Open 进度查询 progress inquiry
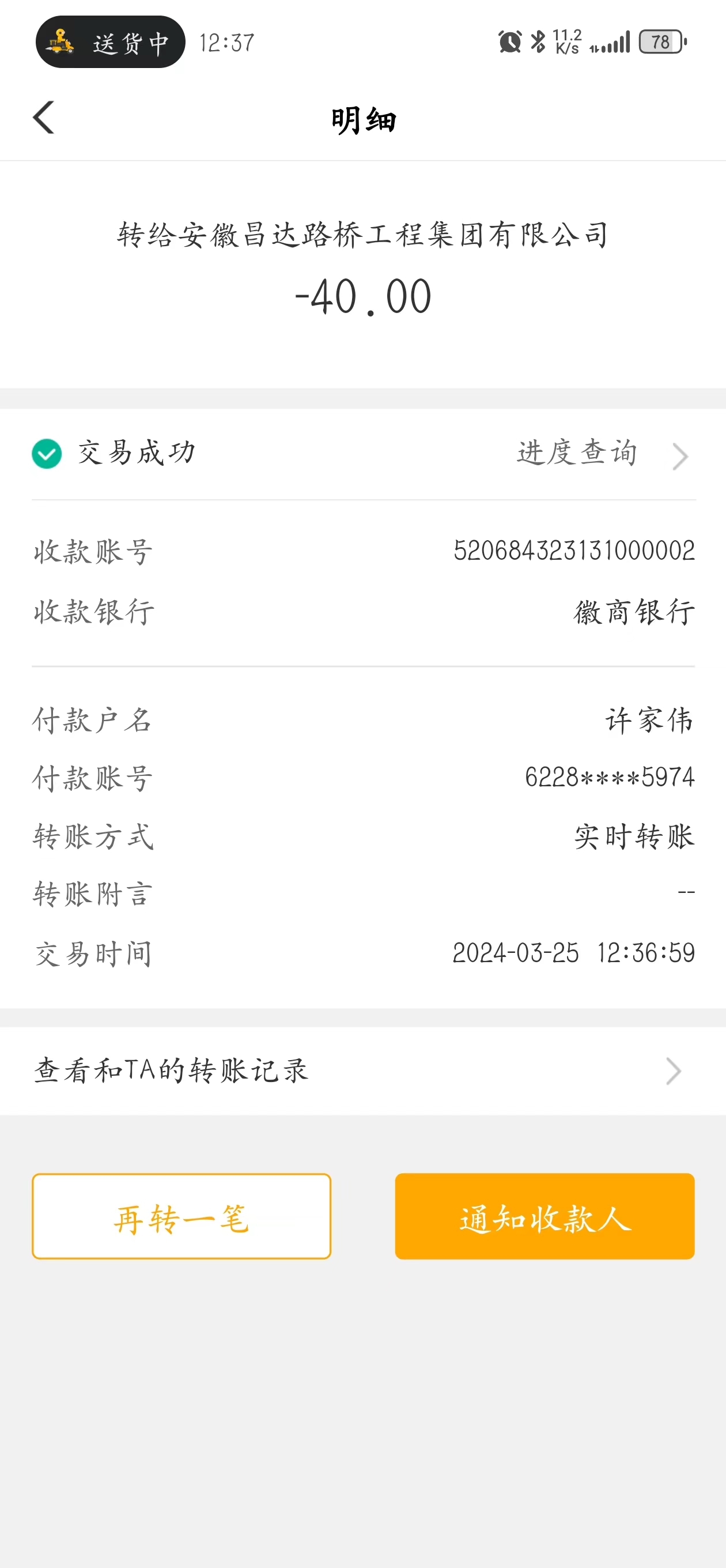This screenshot has width=726, height=1568. [601, 454]
